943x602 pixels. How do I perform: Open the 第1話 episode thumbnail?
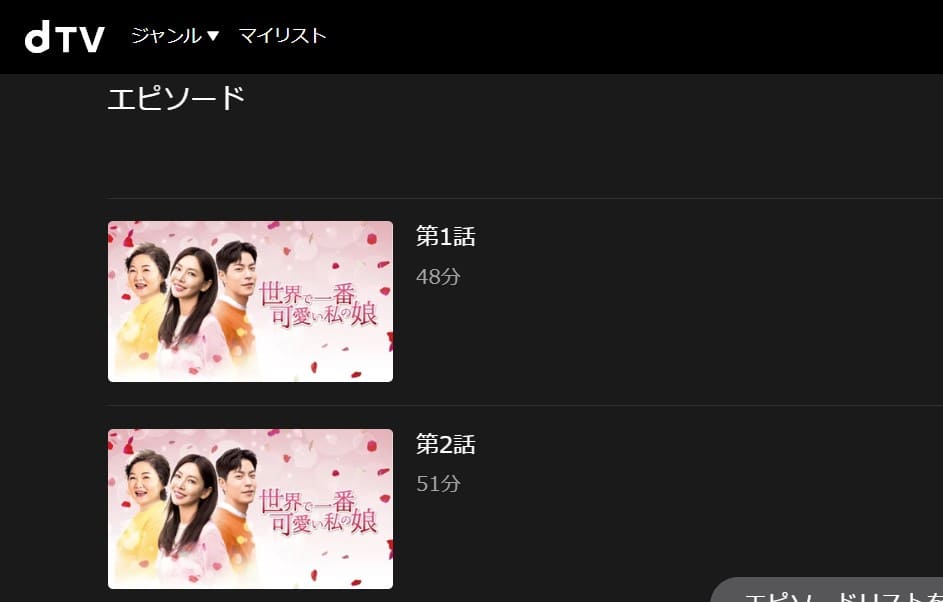pos(250,301)
